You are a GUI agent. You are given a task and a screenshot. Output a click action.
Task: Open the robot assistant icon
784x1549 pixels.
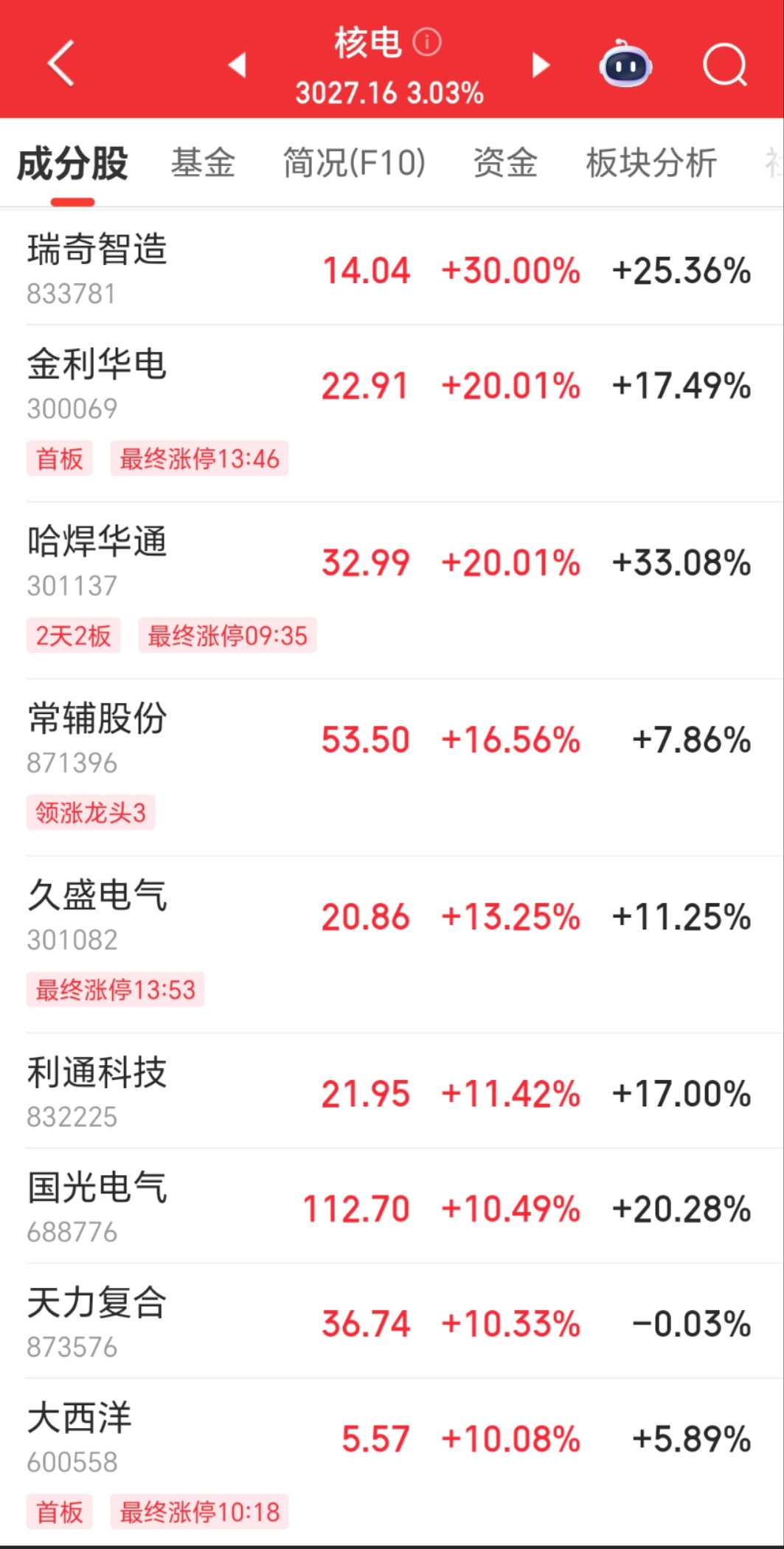(x=625, y=65)
